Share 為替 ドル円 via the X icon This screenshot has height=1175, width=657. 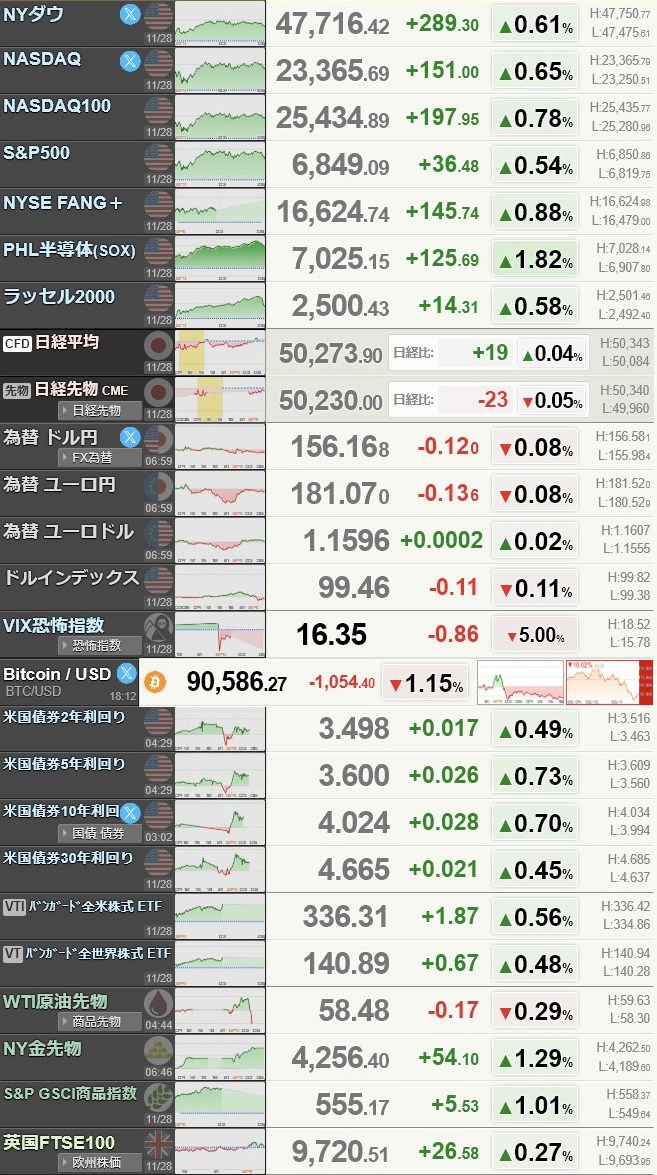130,436
